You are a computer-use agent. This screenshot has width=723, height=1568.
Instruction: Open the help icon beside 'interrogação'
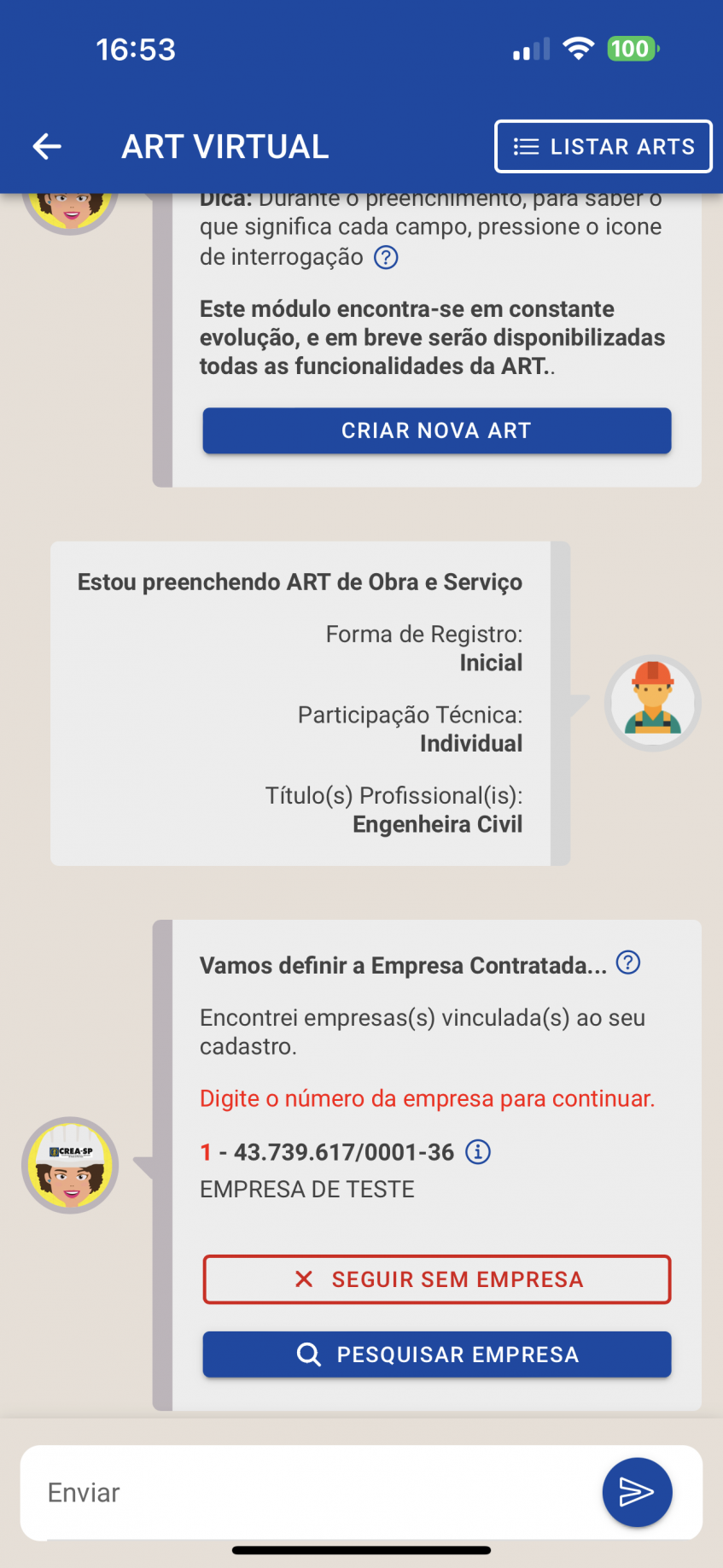(x=387, y=257)
